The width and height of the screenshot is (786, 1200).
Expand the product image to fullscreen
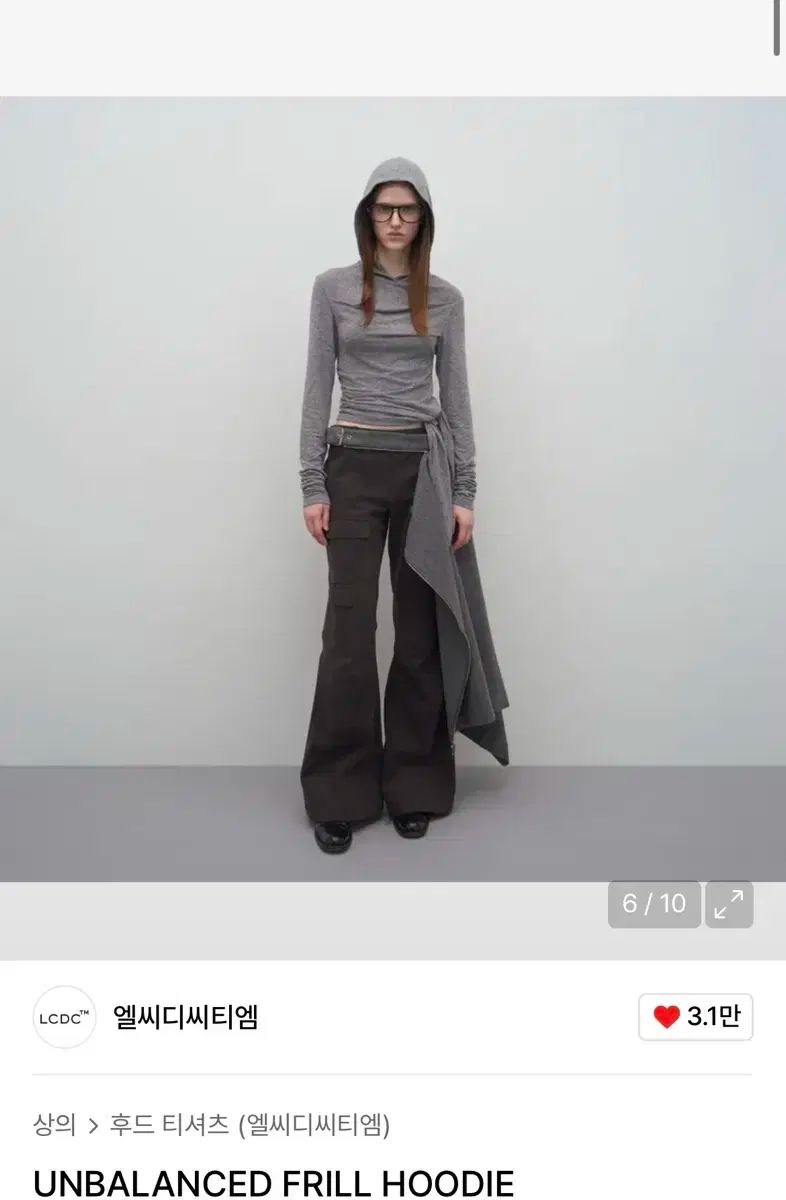(x=729, y=904)
